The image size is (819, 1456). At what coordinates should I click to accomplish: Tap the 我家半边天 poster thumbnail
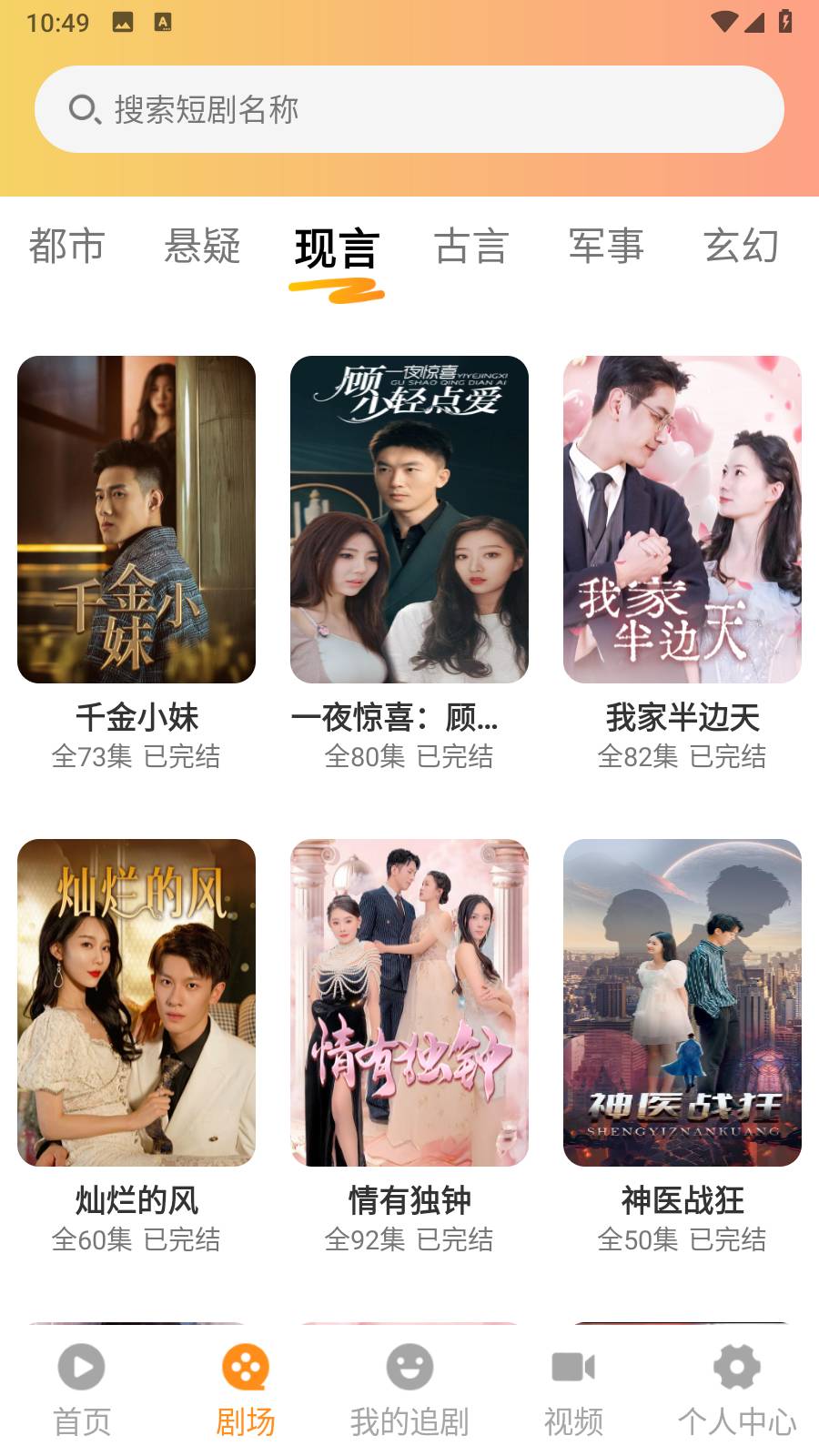(x=683, y=521)
